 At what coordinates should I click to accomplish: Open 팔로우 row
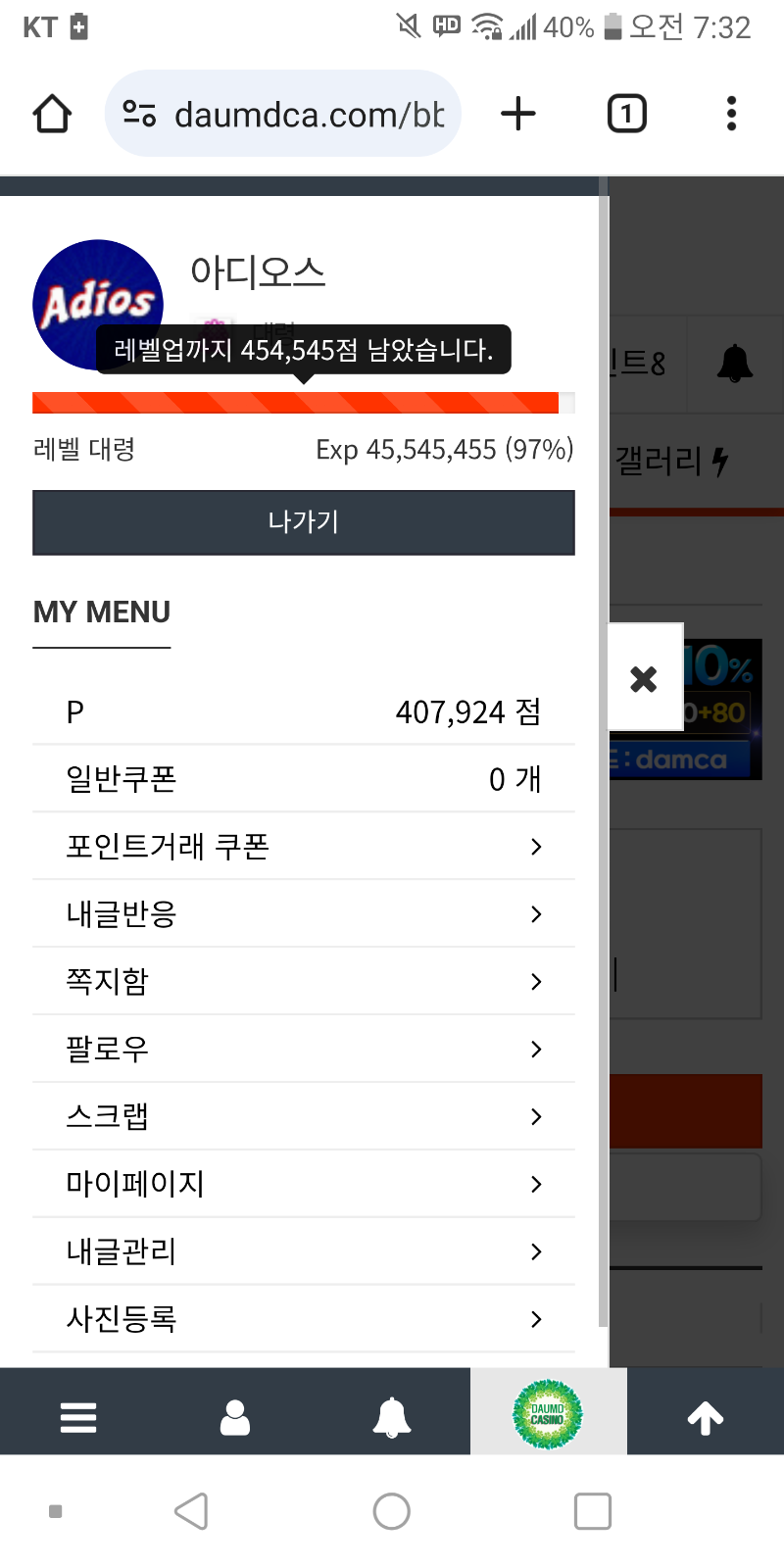(303, 1049)
